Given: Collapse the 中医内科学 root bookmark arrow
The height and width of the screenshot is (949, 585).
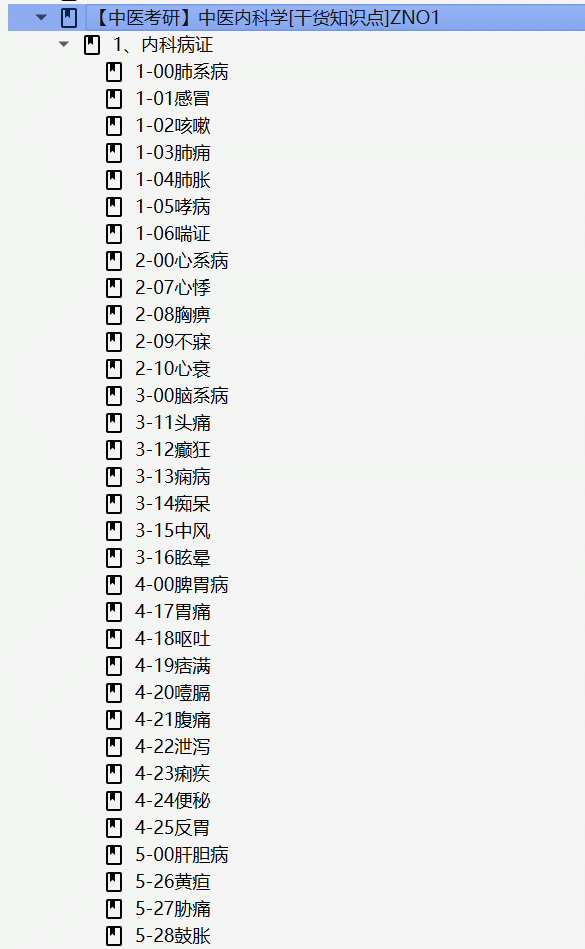Looking at the screenshot, I should click(x=41, y=18).
